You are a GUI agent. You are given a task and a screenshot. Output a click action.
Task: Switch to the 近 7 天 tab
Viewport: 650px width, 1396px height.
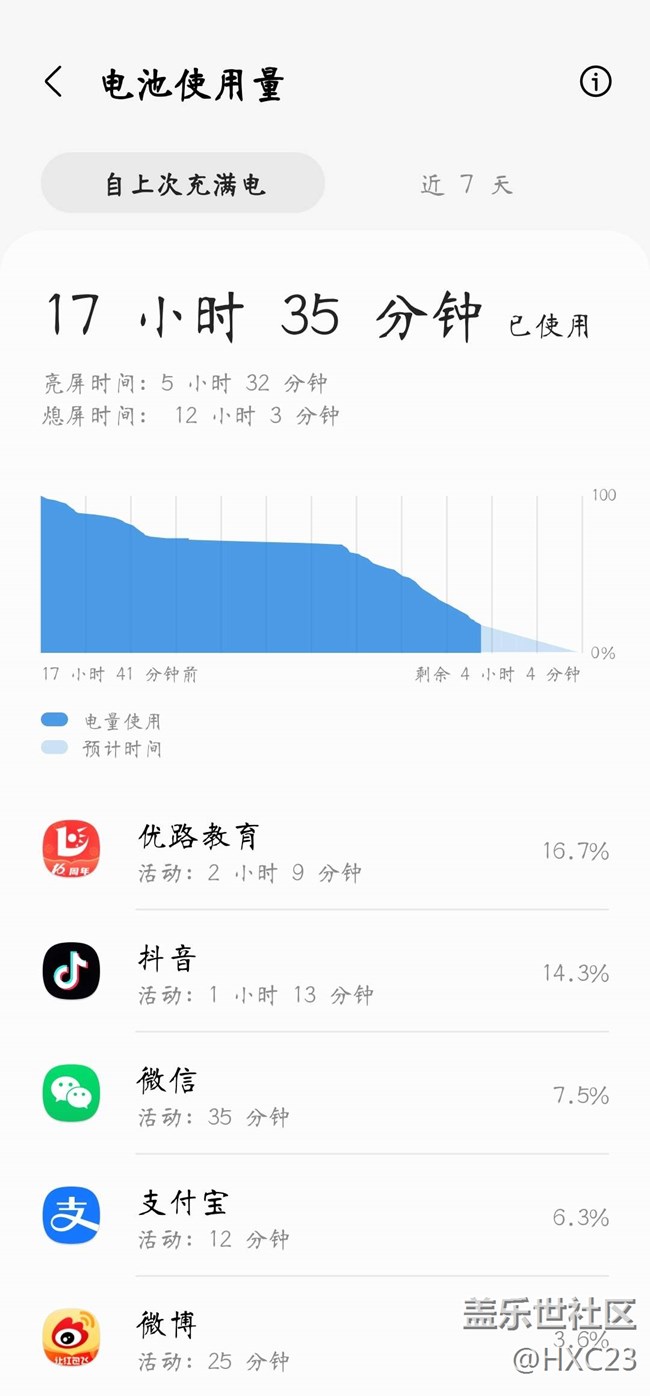(466, 184)
